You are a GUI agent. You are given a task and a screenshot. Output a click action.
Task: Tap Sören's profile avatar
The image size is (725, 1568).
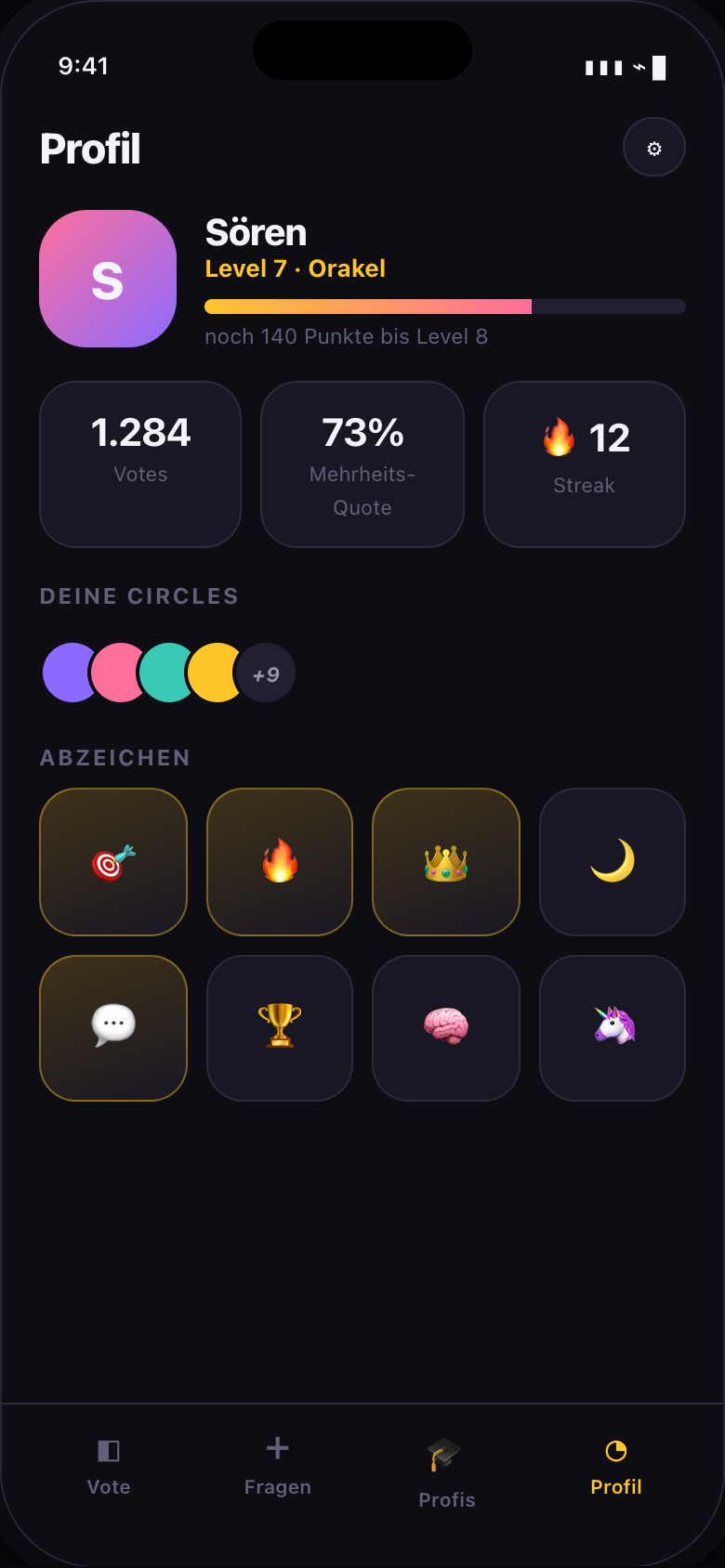108,279
